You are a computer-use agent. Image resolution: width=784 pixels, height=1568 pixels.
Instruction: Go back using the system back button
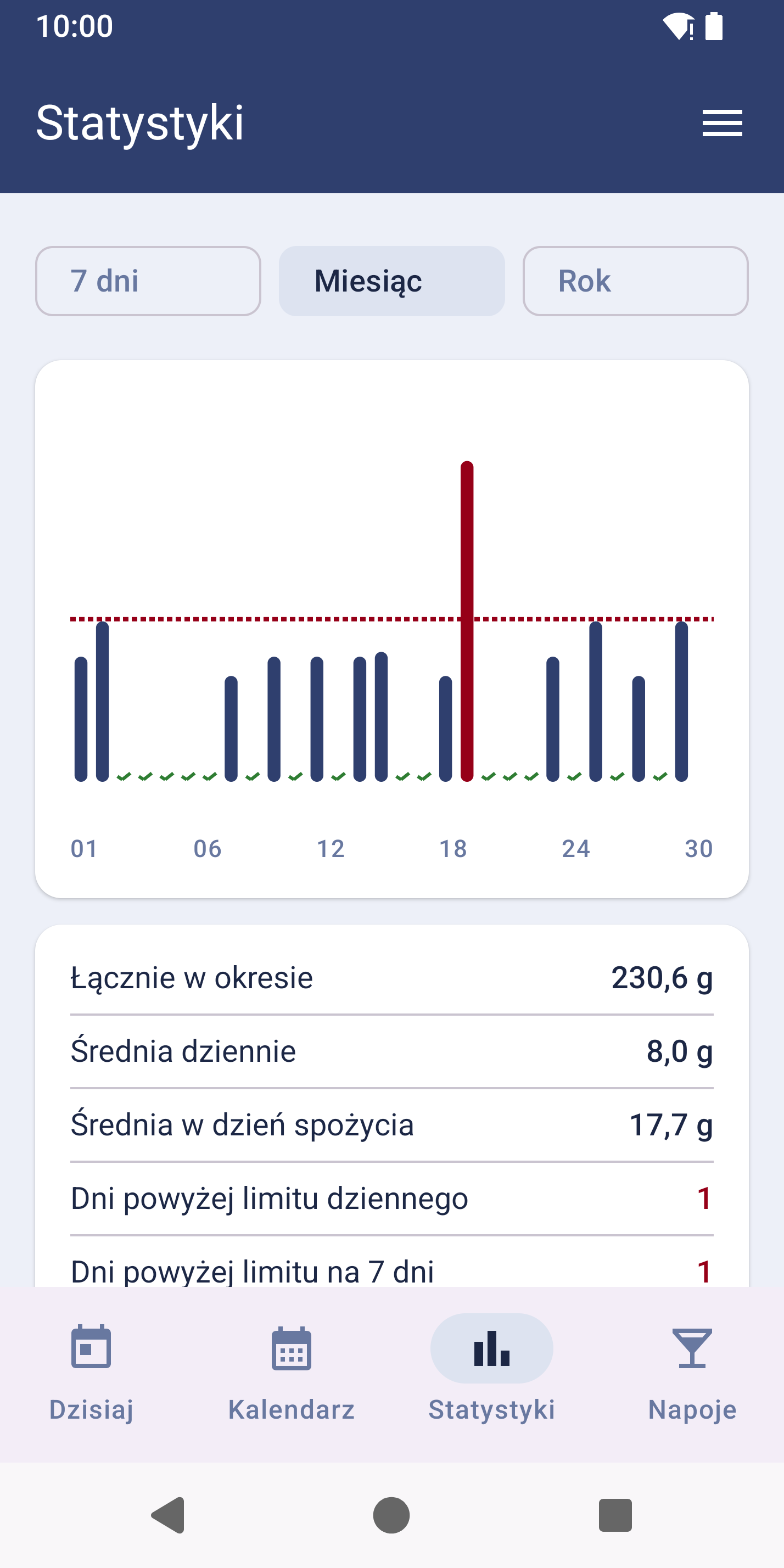click(168, 1515)
